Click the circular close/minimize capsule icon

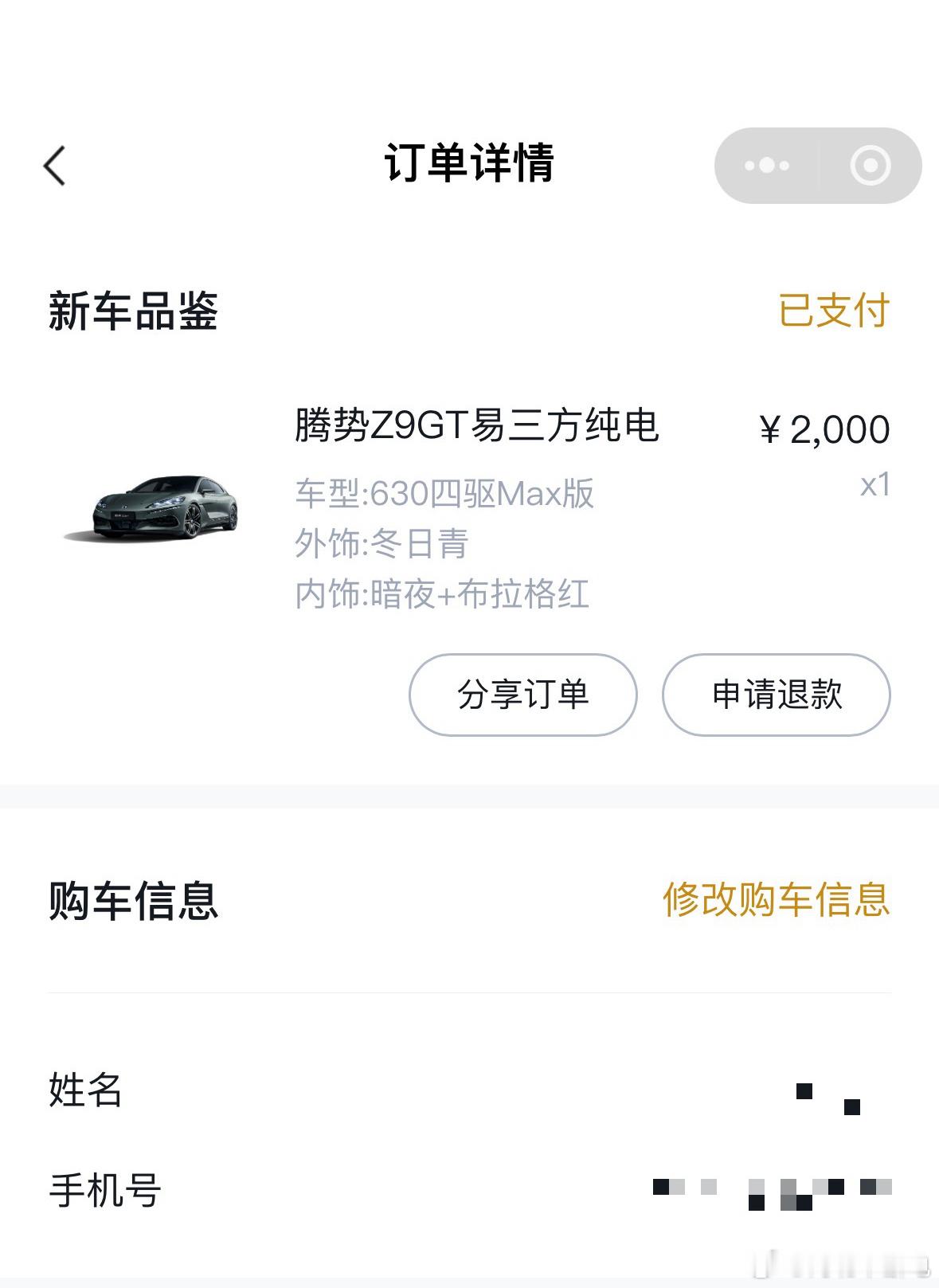tap(870, 165)
